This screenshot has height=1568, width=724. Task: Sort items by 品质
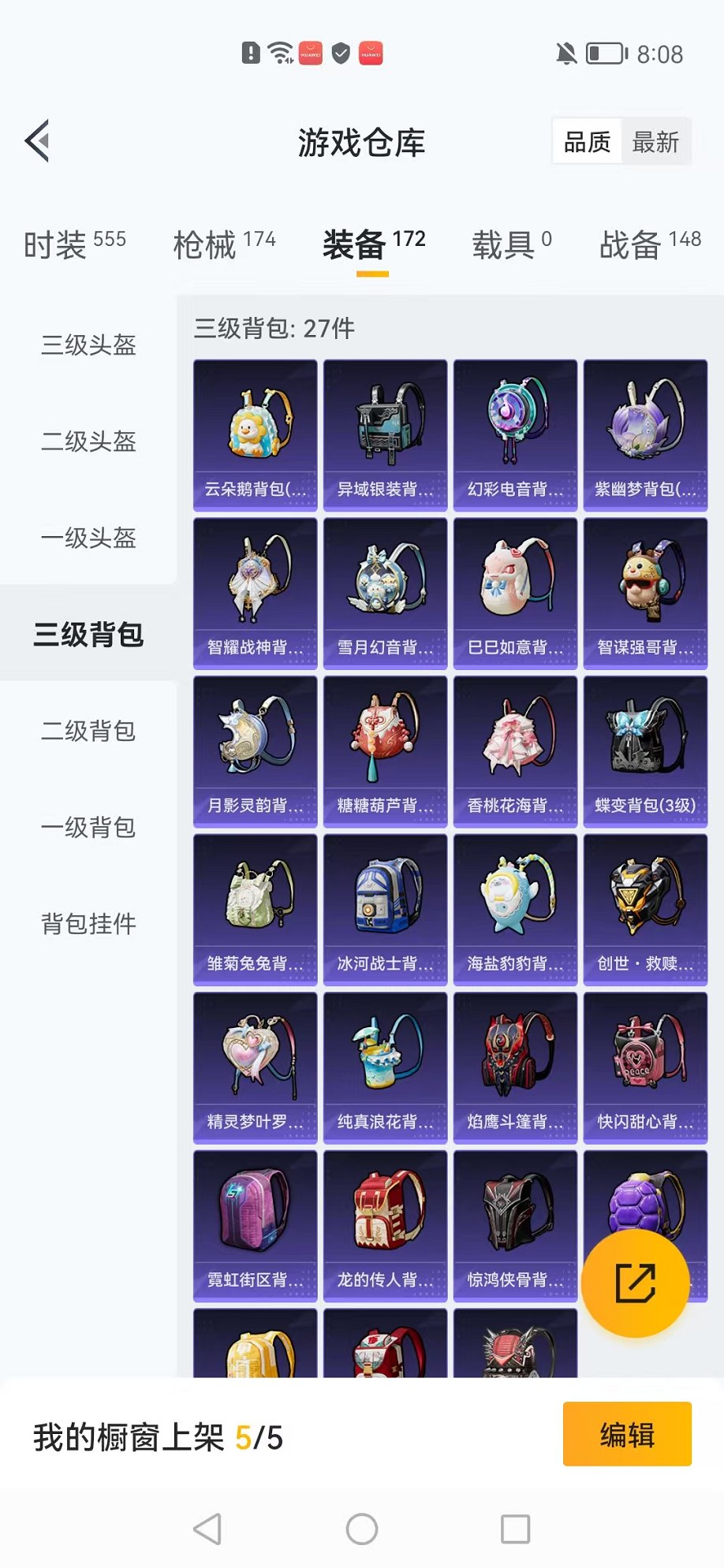(x=588, y=142)
